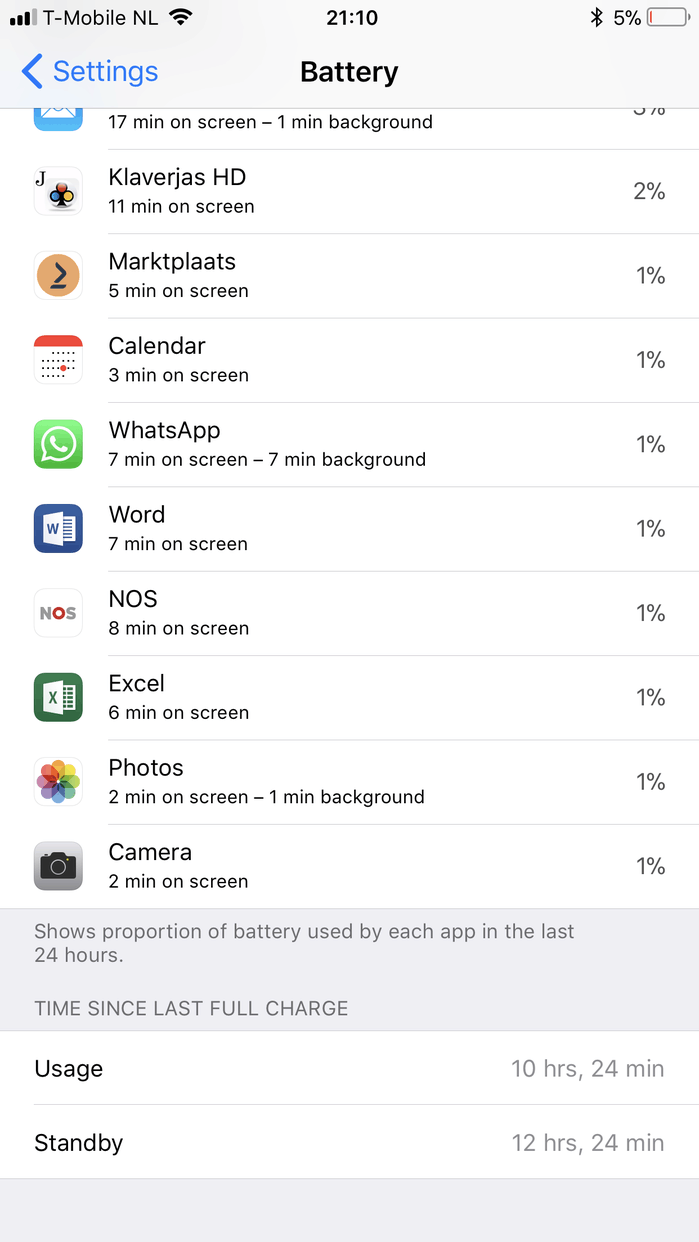Tap the Calendar battery usage row
This screenshot has width=699, height=1242.
click(x=349, y=361)
